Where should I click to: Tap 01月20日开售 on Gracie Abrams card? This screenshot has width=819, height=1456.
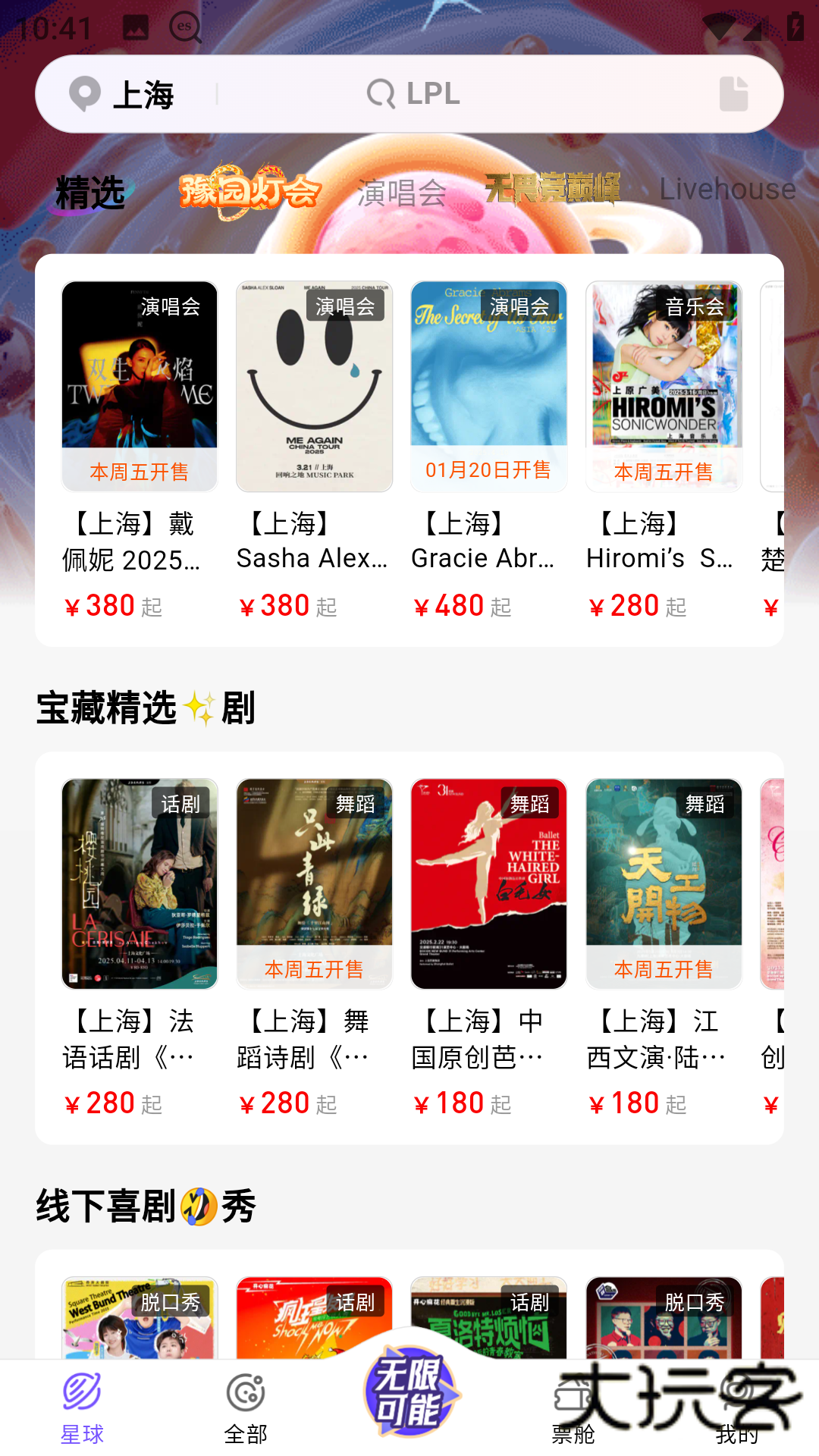point(489,470)
